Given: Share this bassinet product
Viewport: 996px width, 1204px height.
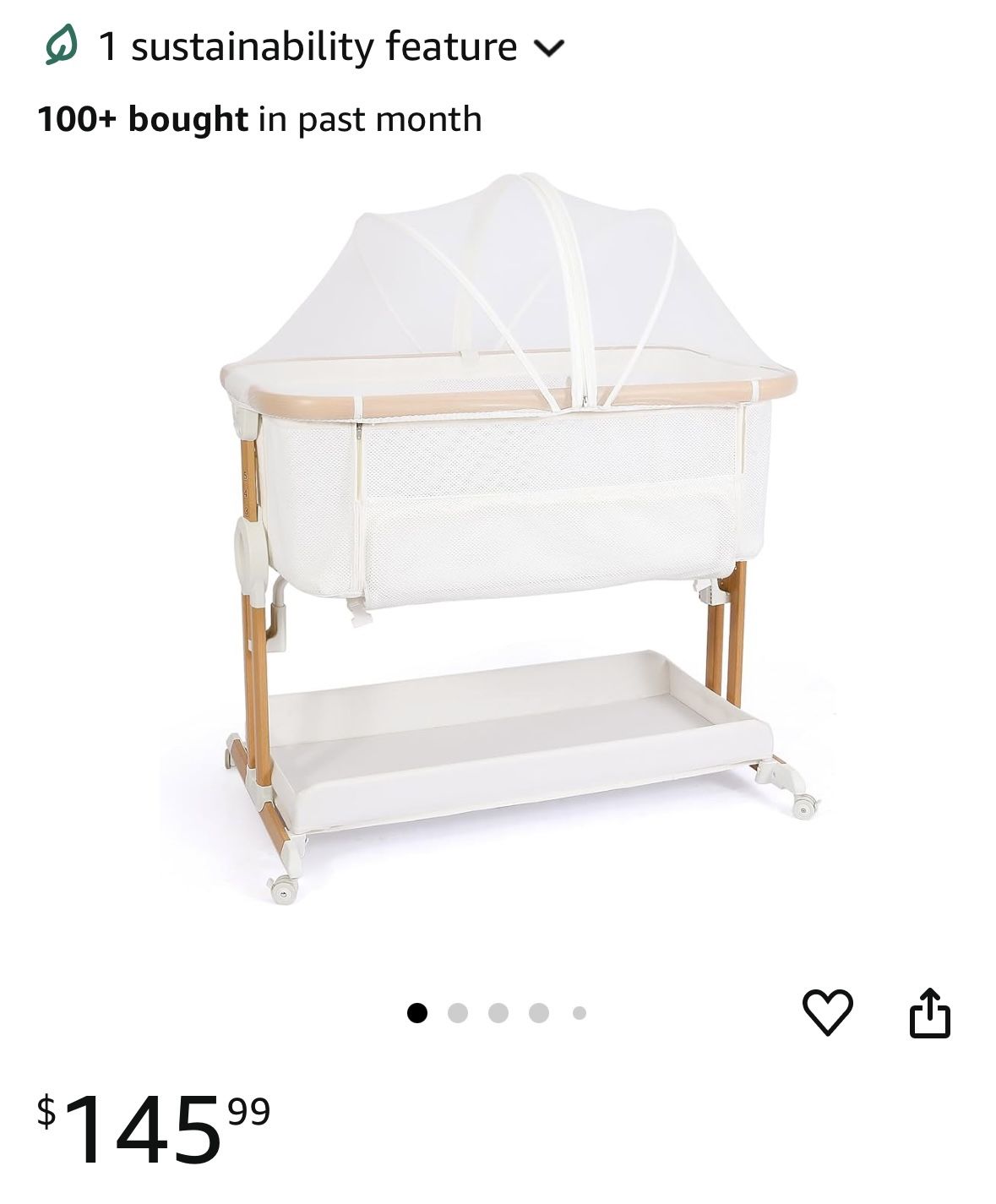Looking at the screenshot, I should point(929,1011).
